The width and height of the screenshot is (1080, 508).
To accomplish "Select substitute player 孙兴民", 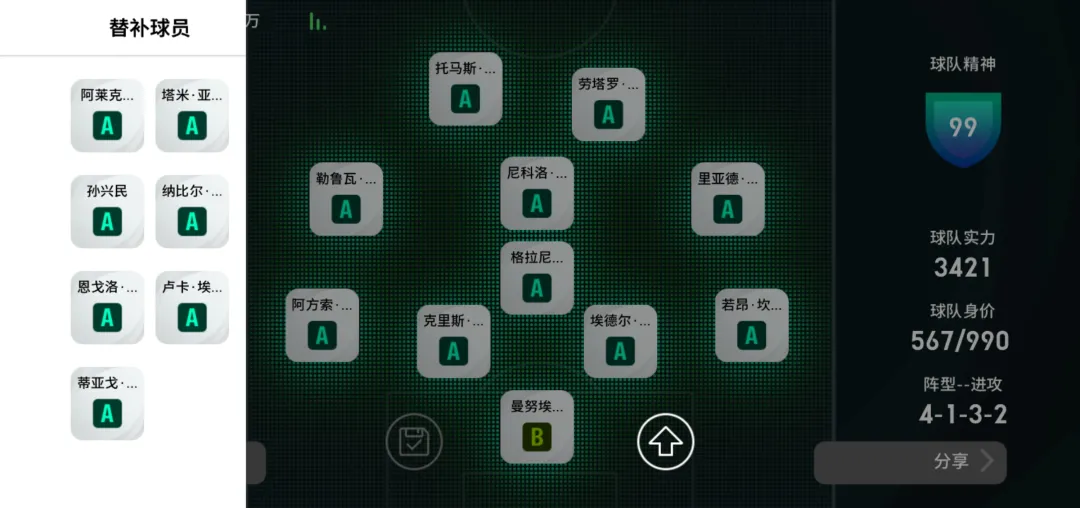I will pos(107,211).
